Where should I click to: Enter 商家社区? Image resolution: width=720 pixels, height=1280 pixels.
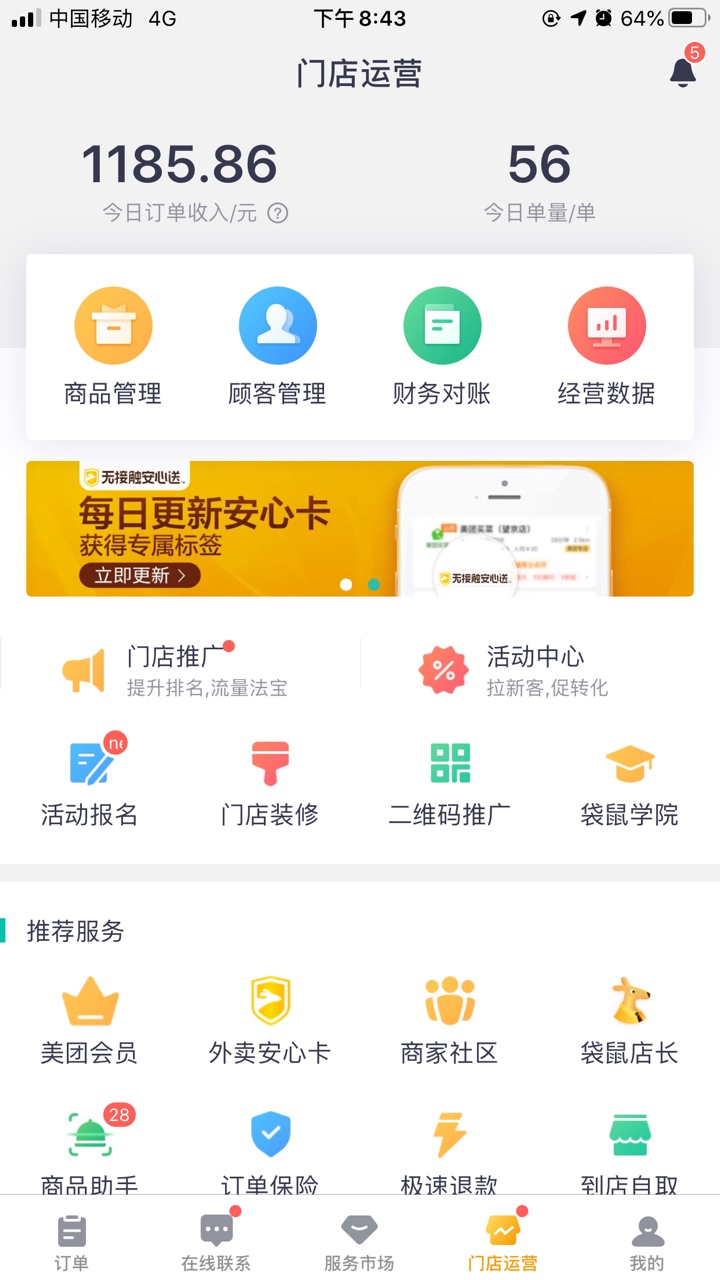450,1020
